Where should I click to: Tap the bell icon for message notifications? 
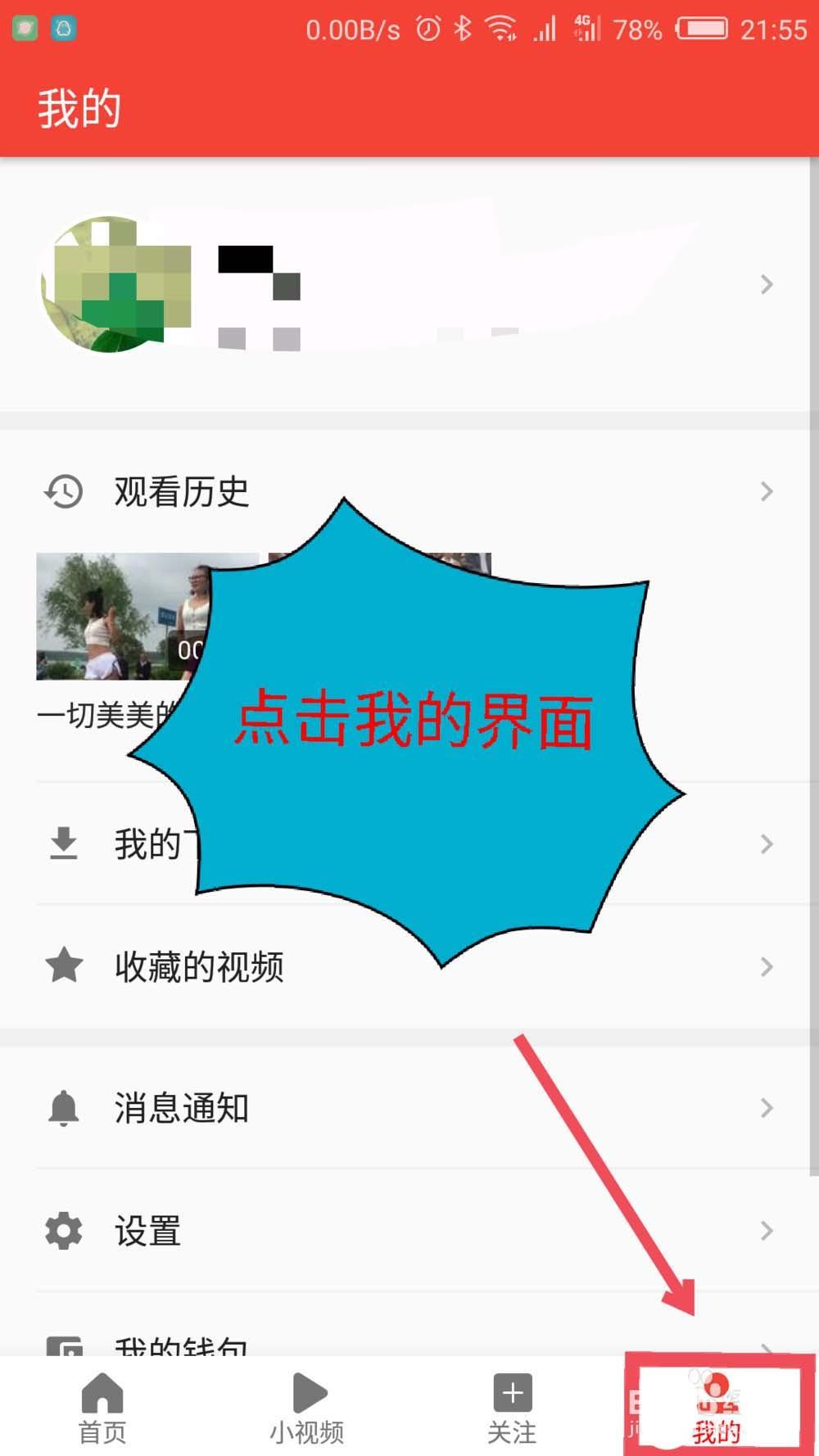pos(65,1108)
